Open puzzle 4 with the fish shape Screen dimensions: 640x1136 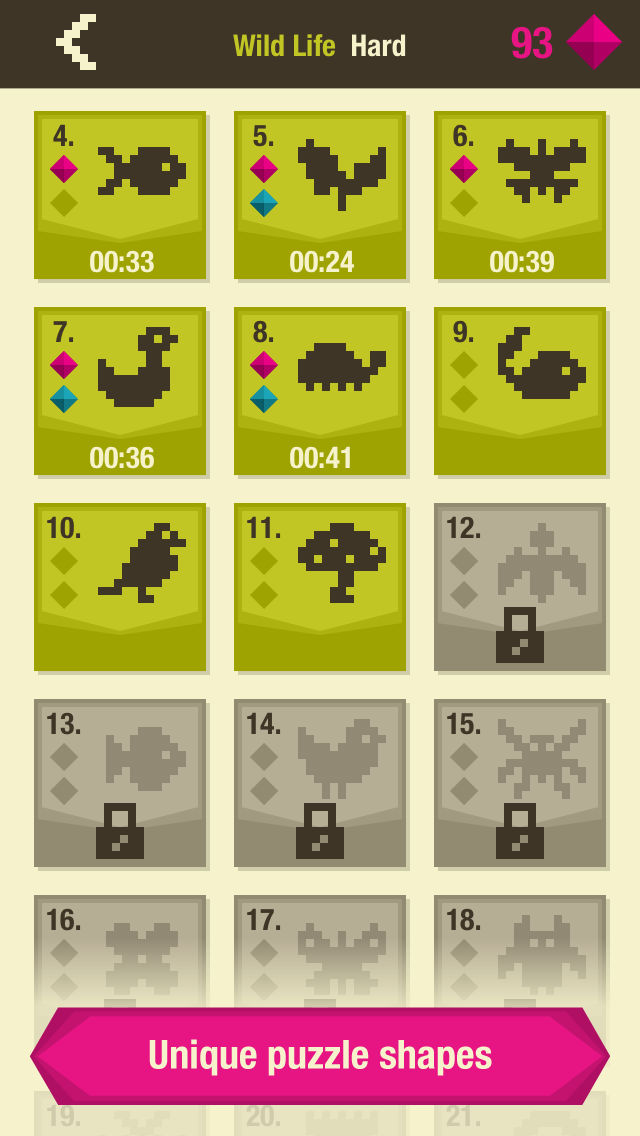coord(120,195)
